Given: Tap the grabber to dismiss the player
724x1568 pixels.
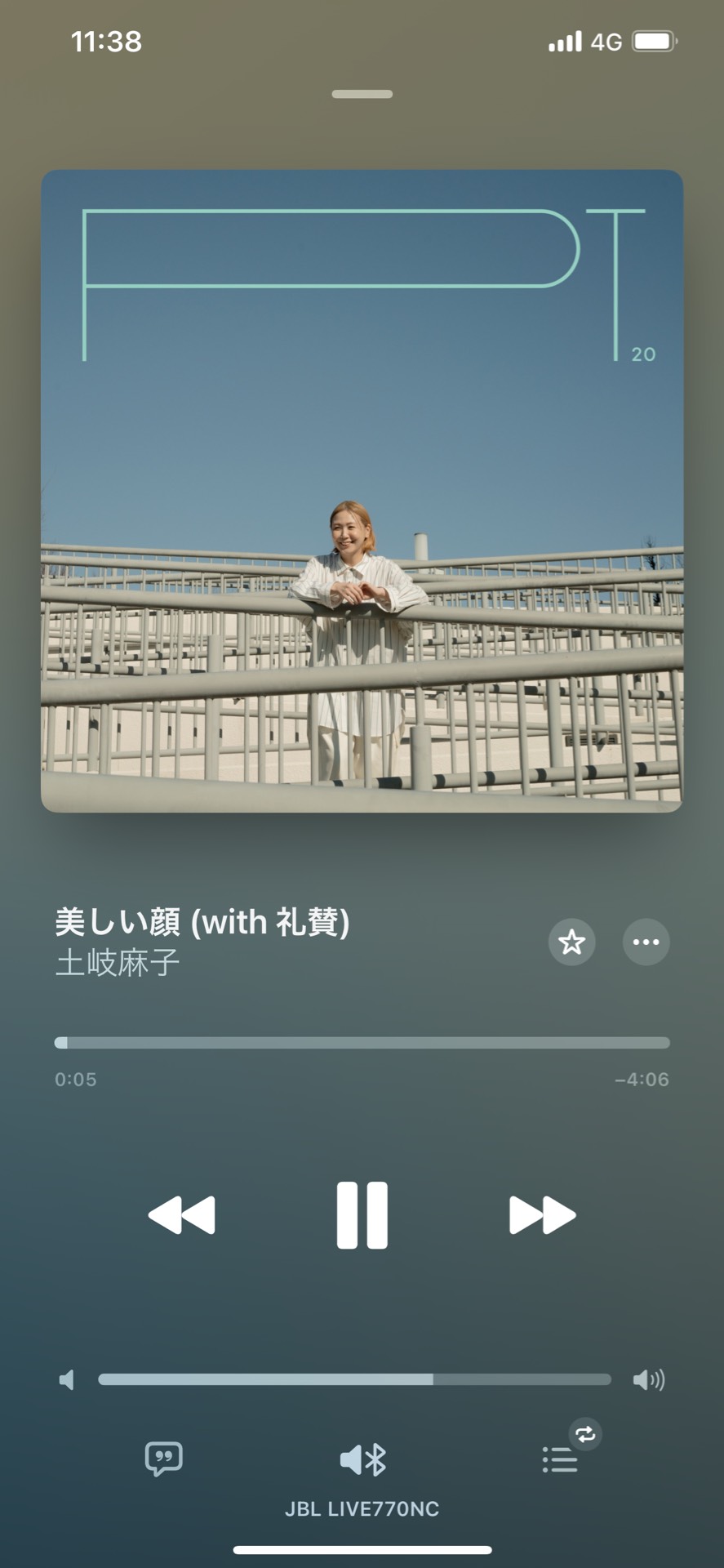Looking at the screenshot, I should coord(362,95).
